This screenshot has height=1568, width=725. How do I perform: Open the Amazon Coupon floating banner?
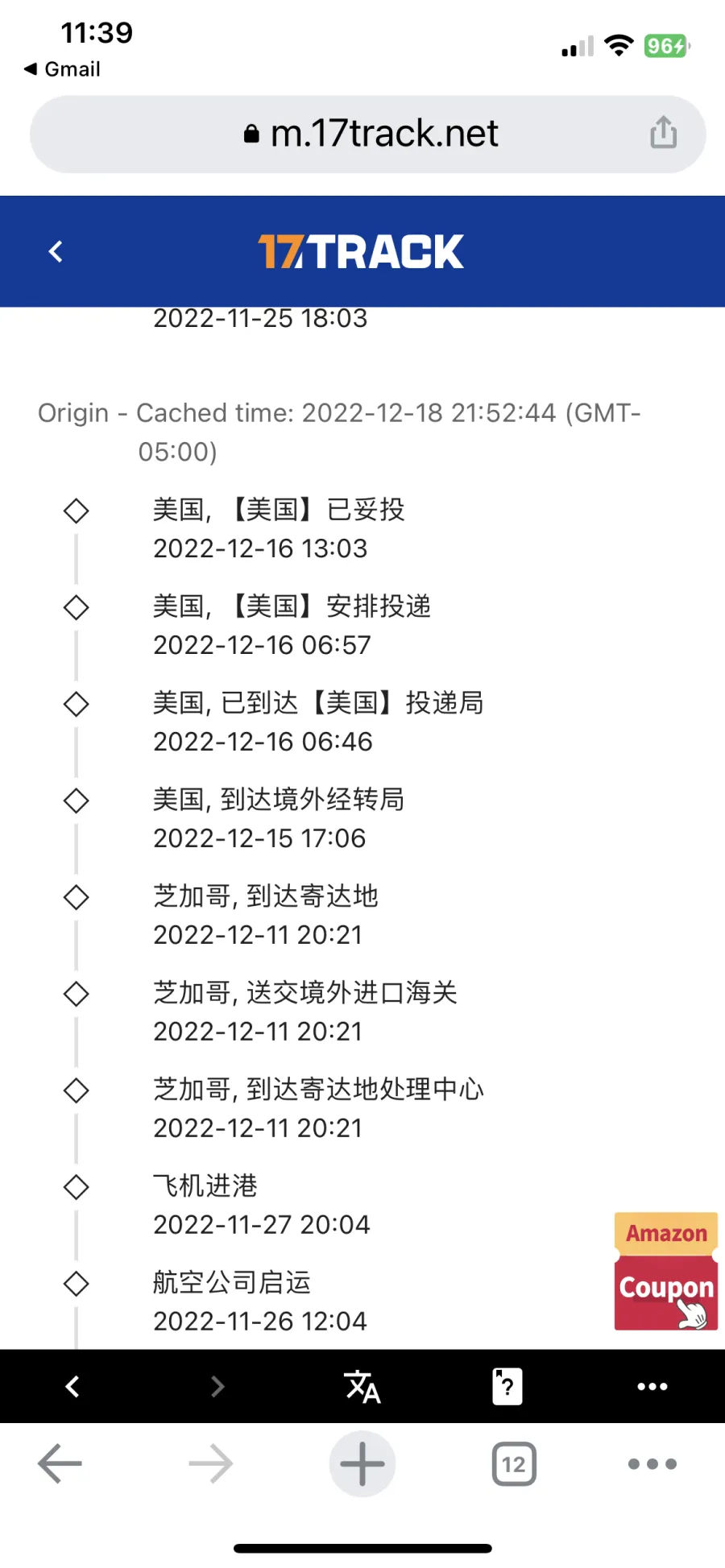666,1272
